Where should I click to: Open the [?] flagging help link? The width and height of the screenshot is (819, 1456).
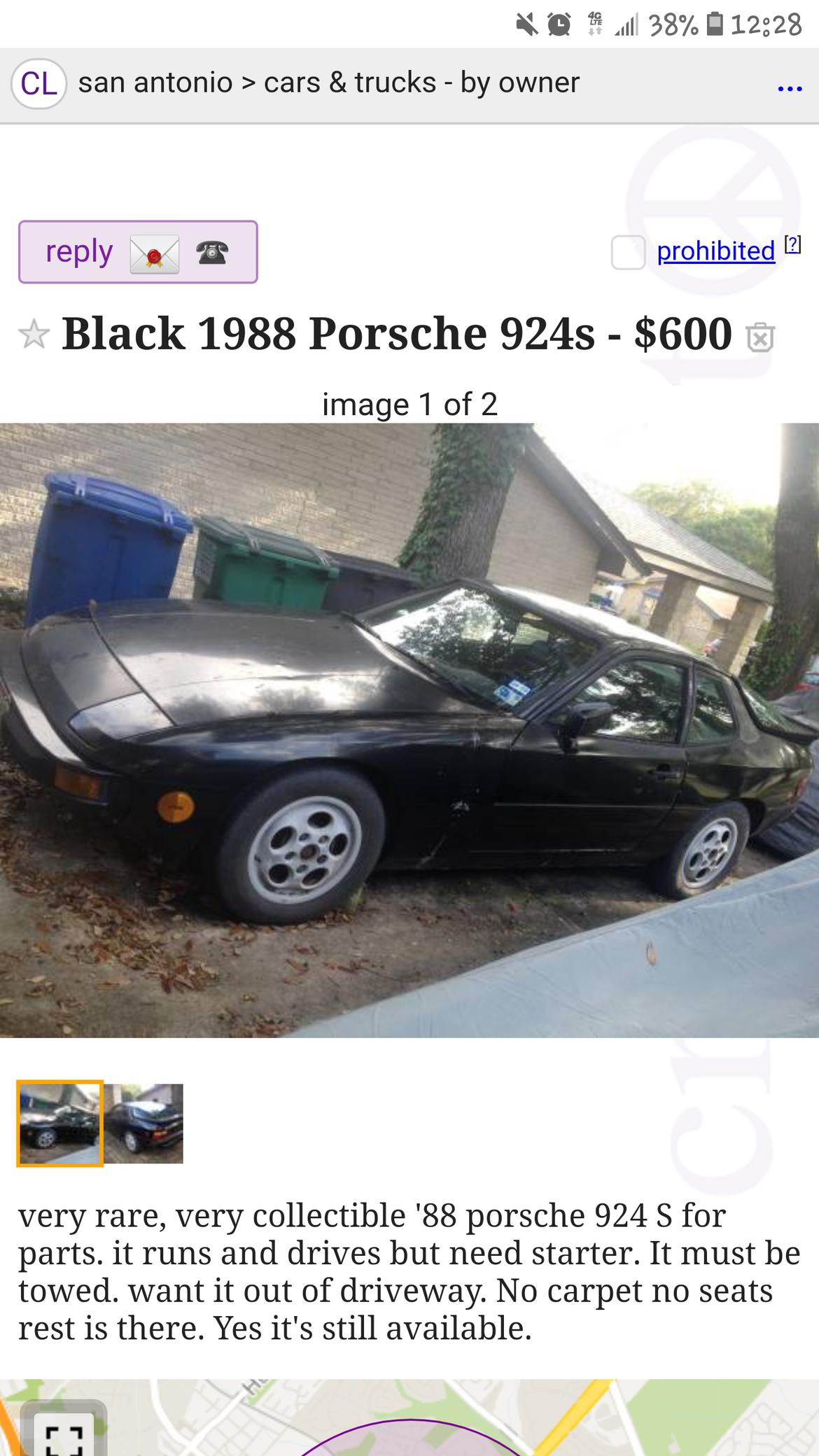coord(792,244)
